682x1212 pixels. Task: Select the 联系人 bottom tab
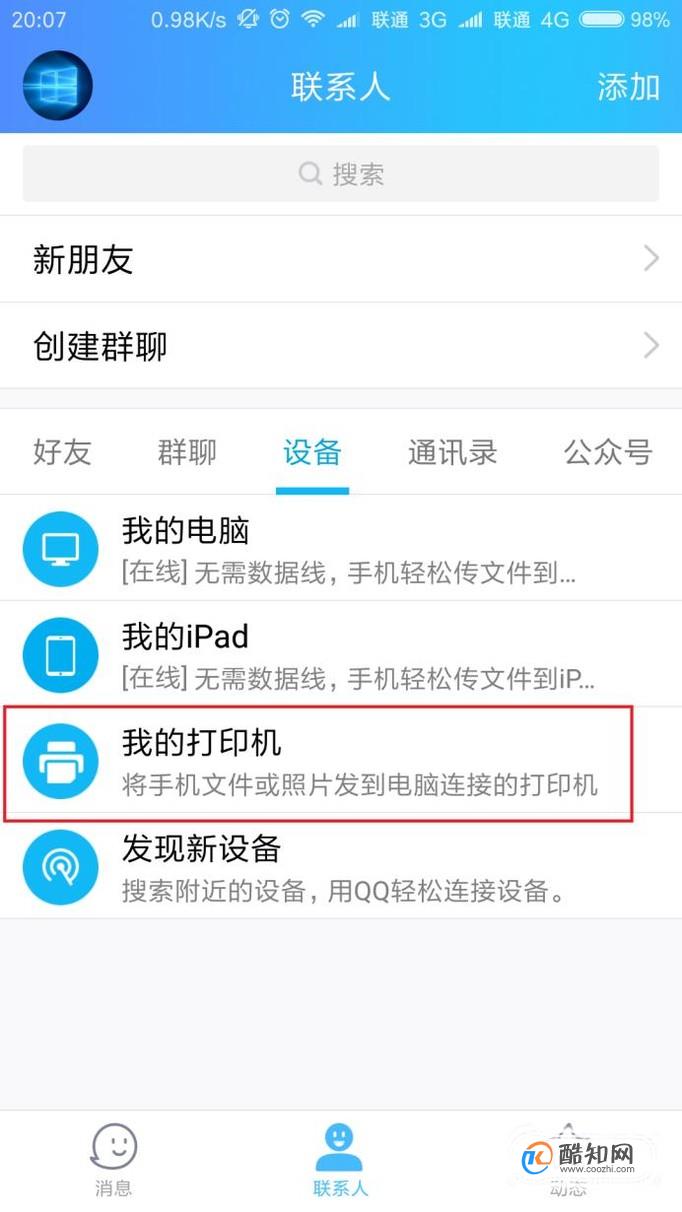(x=340, y=1160)
